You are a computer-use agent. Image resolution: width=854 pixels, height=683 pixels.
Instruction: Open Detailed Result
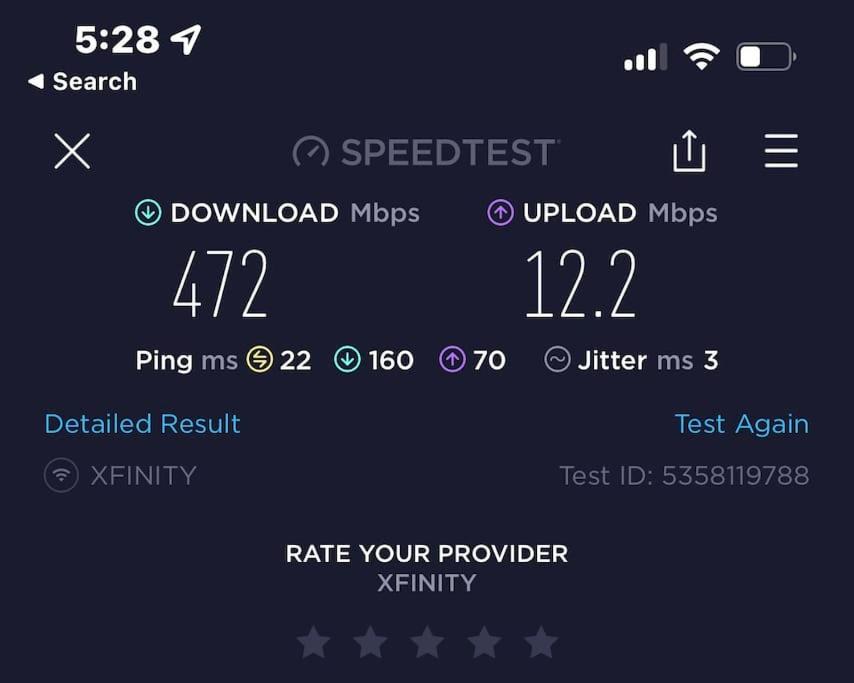click(143, 424)
